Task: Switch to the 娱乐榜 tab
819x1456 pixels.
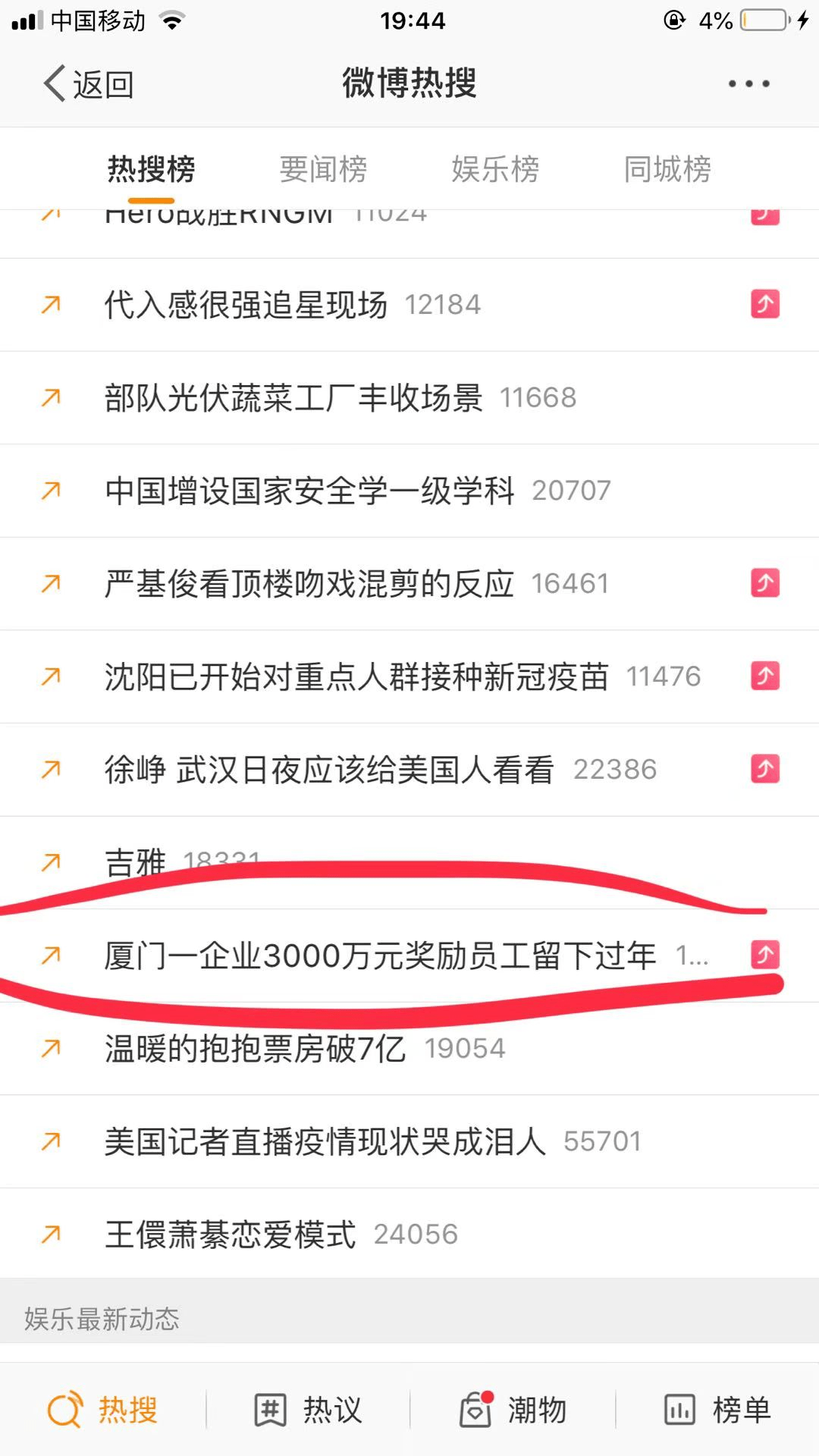Action: [495, 169]
